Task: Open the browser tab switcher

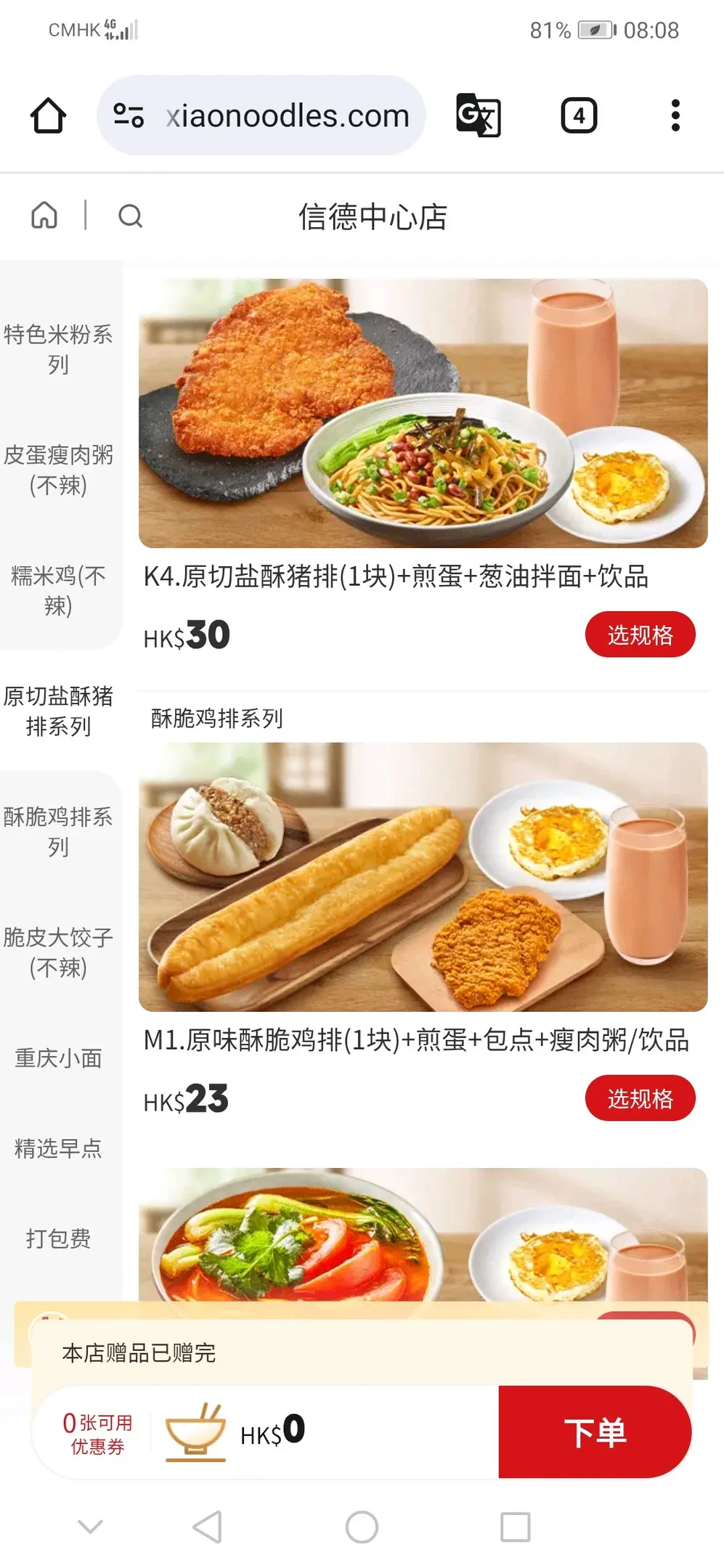Action: pos(579,115)
